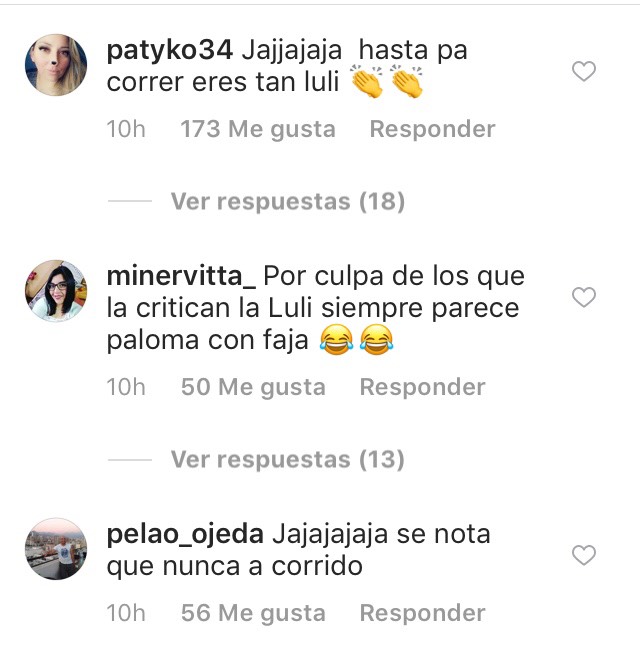
Task: Like patyko34's comment with the heart
Action: tap(583, 72)
